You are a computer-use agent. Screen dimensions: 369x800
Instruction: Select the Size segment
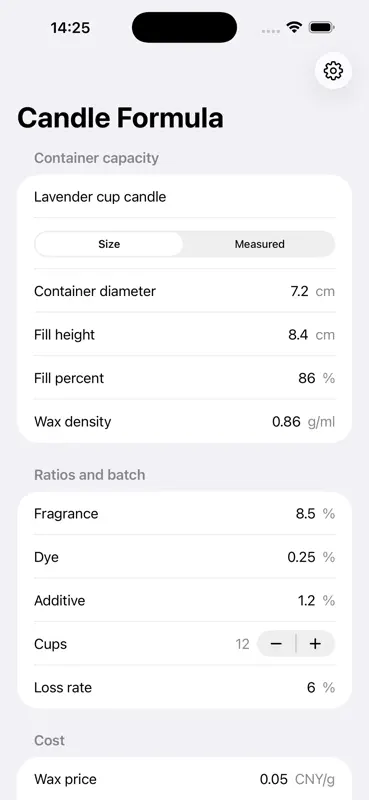[x=109, y=244]
